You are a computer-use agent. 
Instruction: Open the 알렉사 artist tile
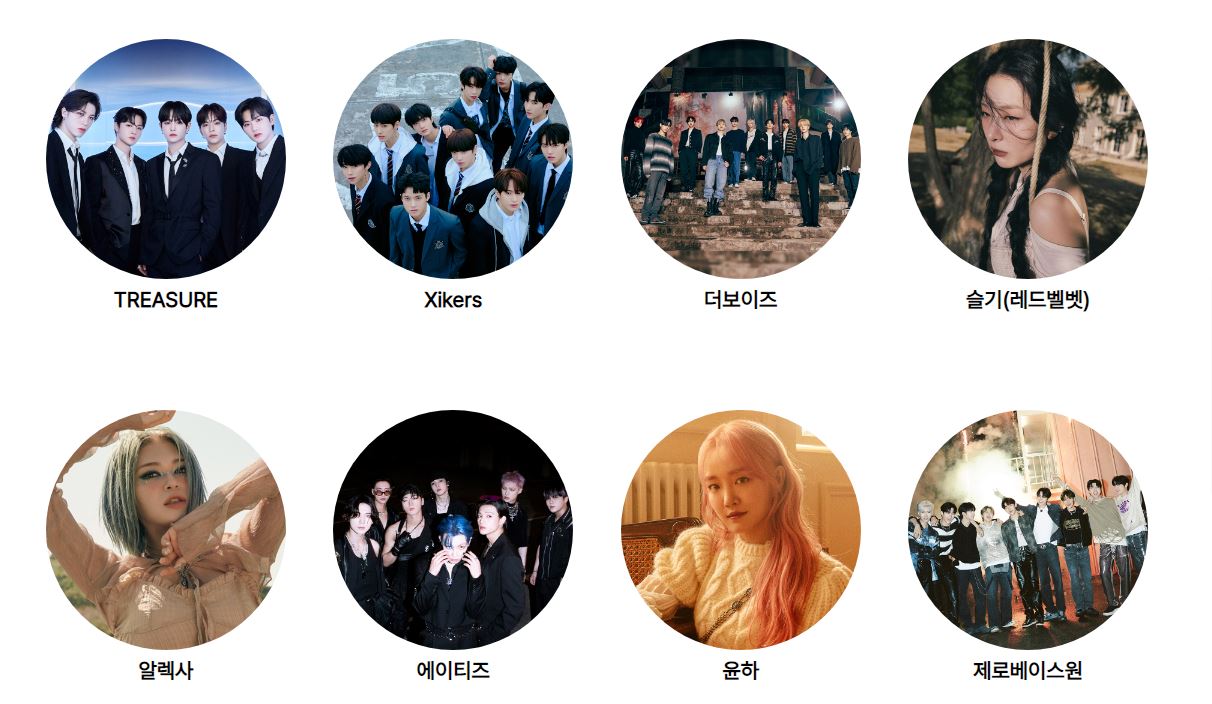click(166, 530)
